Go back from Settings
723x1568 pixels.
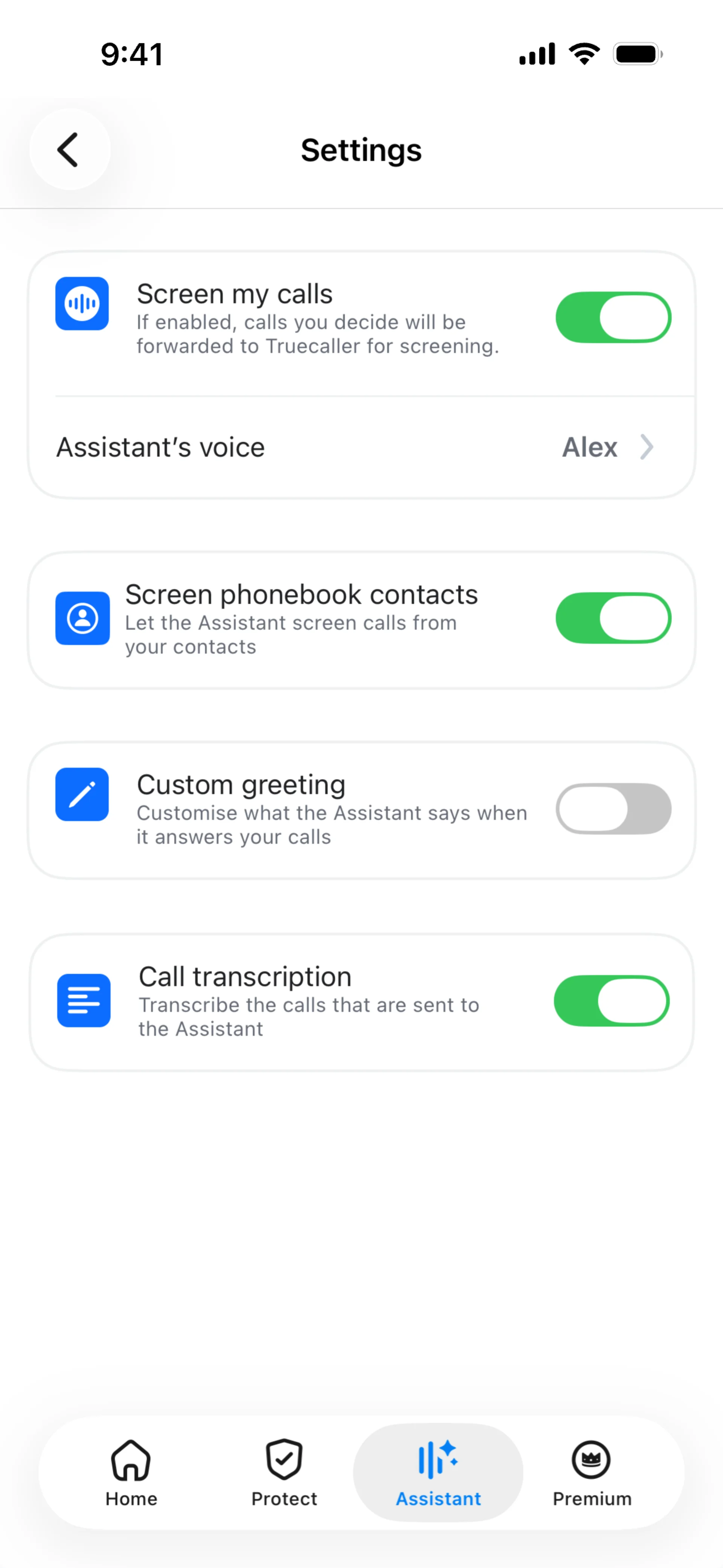pos(69,149)
